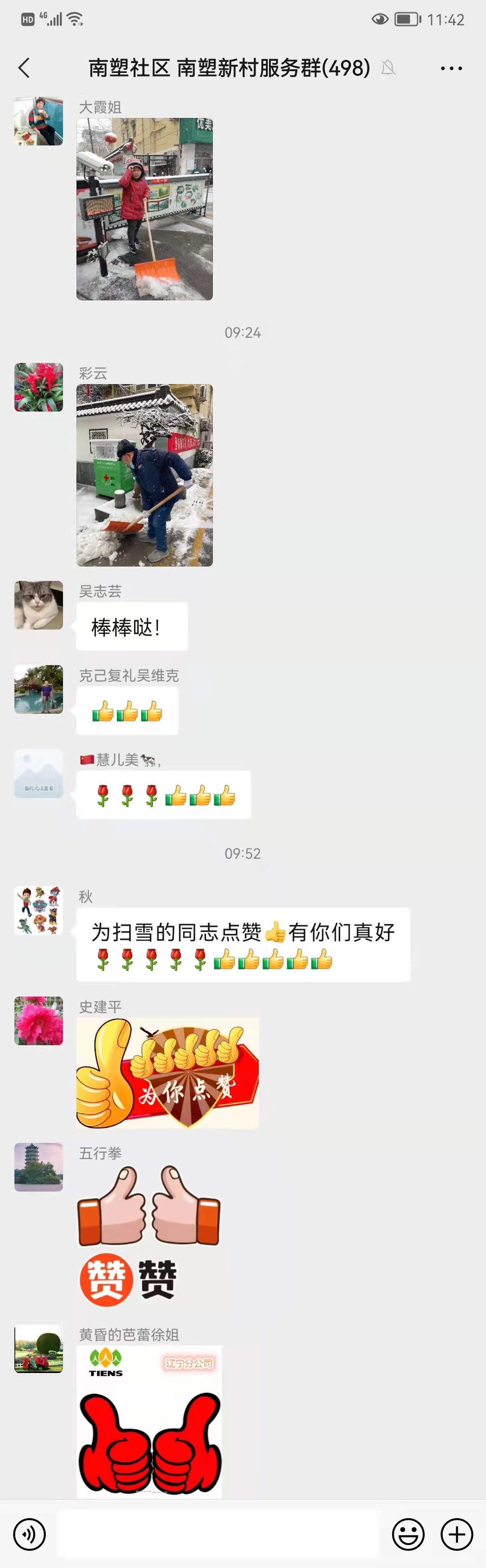The width and height of the screenshot is (486, 1568).
Task: Open 吴志芸's cat avatar
Action: pos(39,604)
